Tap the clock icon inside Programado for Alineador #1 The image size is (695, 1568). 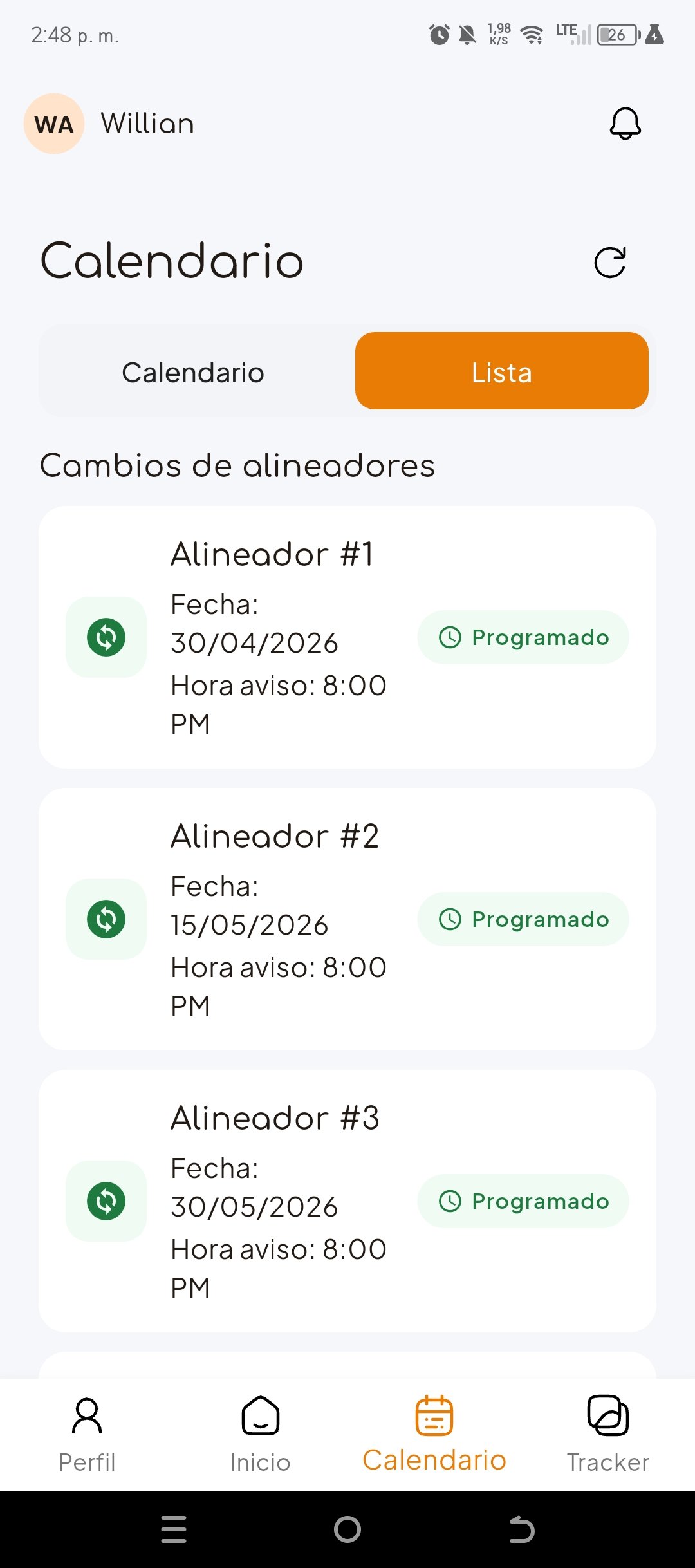tap(450, 637)
